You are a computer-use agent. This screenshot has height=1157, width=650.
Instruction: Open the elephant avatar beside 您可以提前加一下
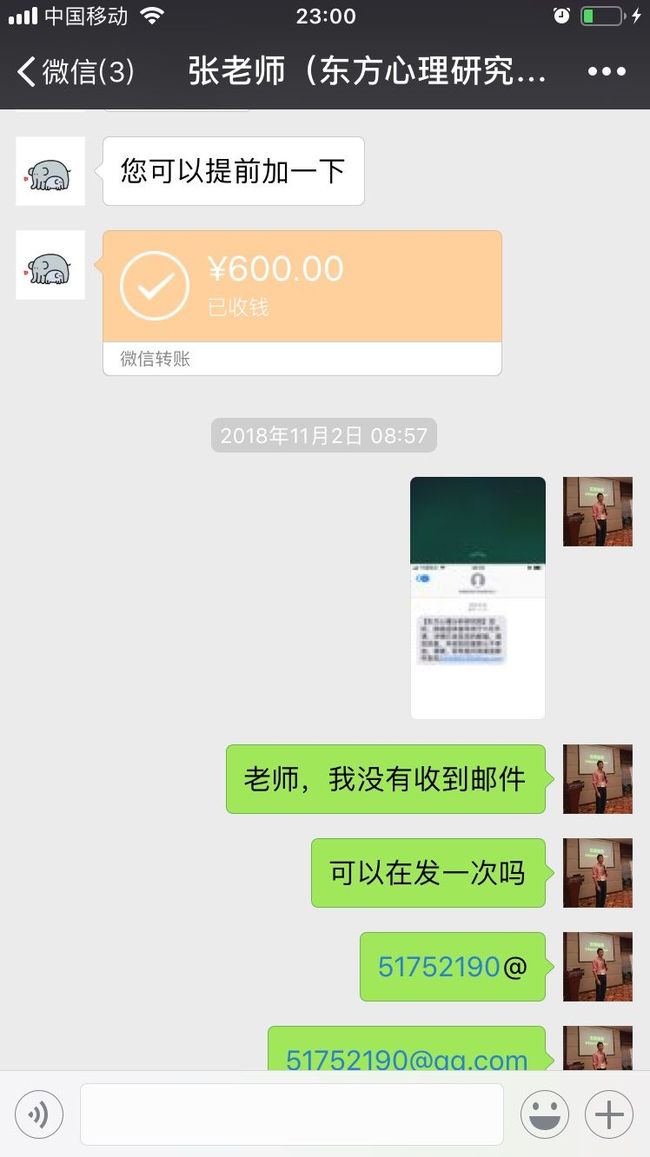[50, 171]
